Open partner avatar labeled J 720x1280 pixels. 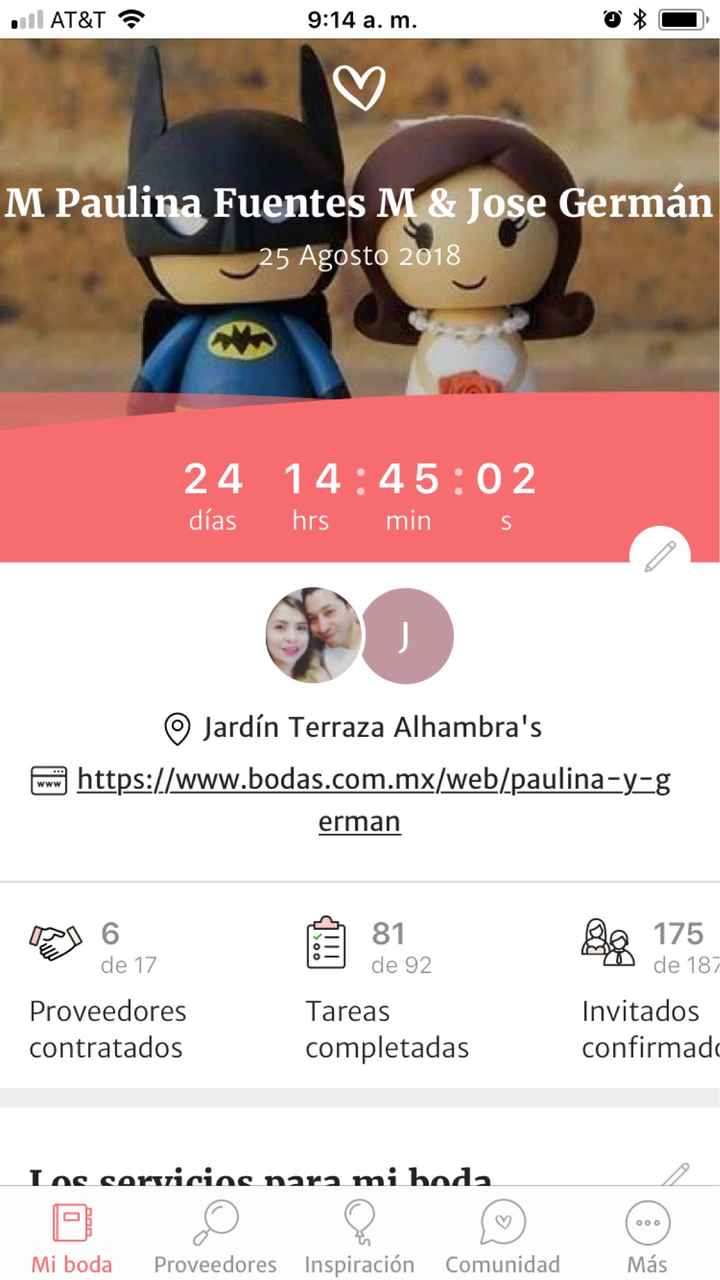(x=406, y=636)
